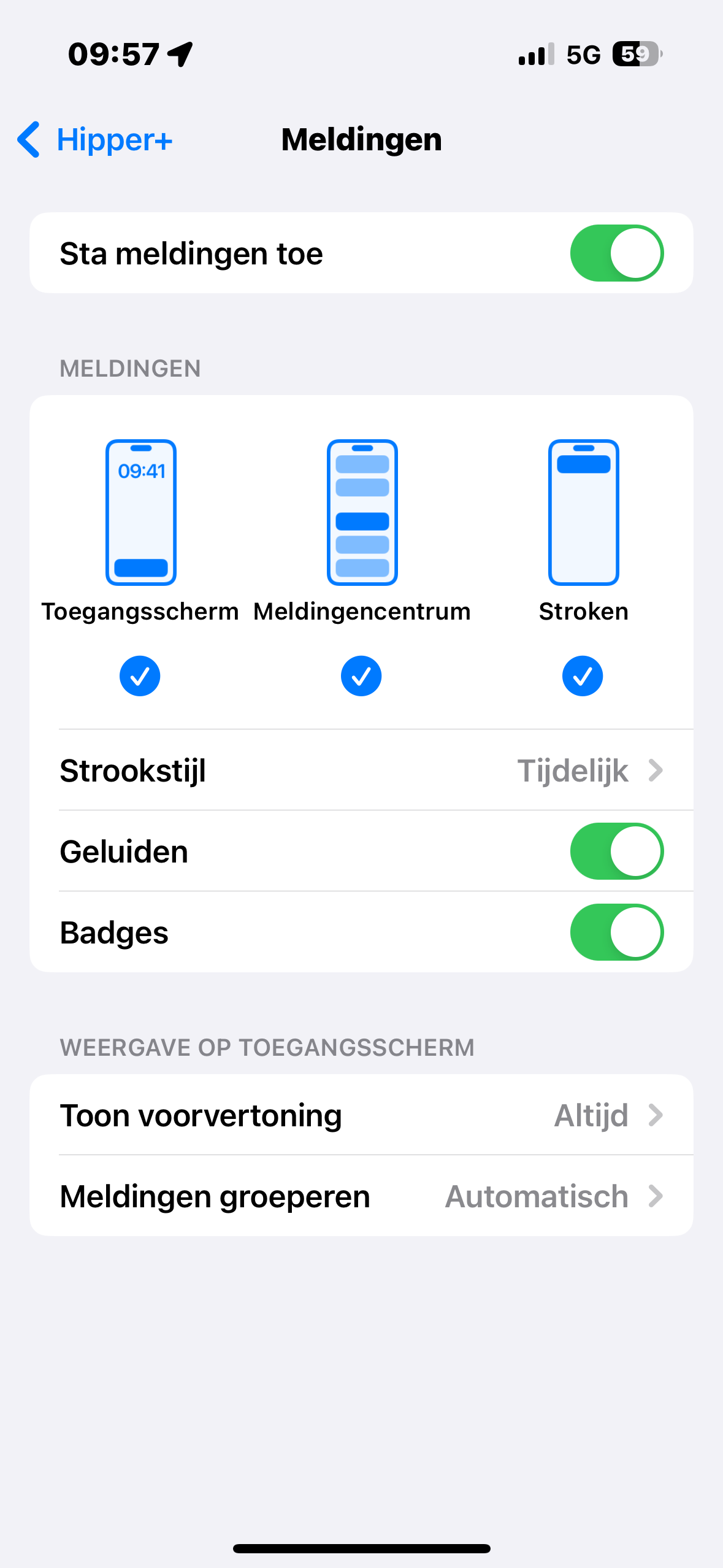
Task: Open Meldingen groeperen setting
Action: pos(361,1196)
